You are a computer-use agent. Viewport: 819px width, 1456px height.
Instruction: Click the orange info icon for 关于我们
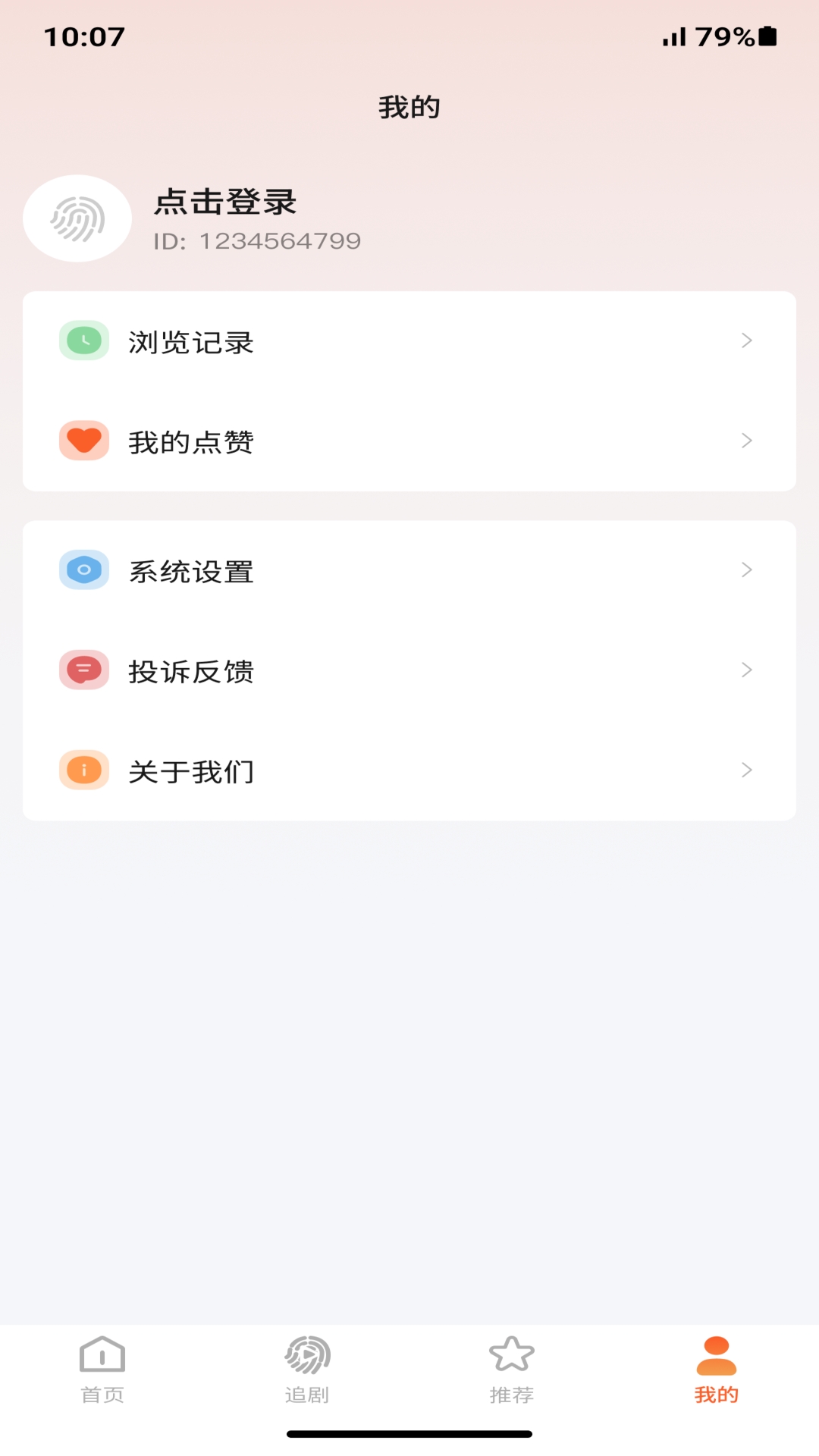(x=83, y=770)
